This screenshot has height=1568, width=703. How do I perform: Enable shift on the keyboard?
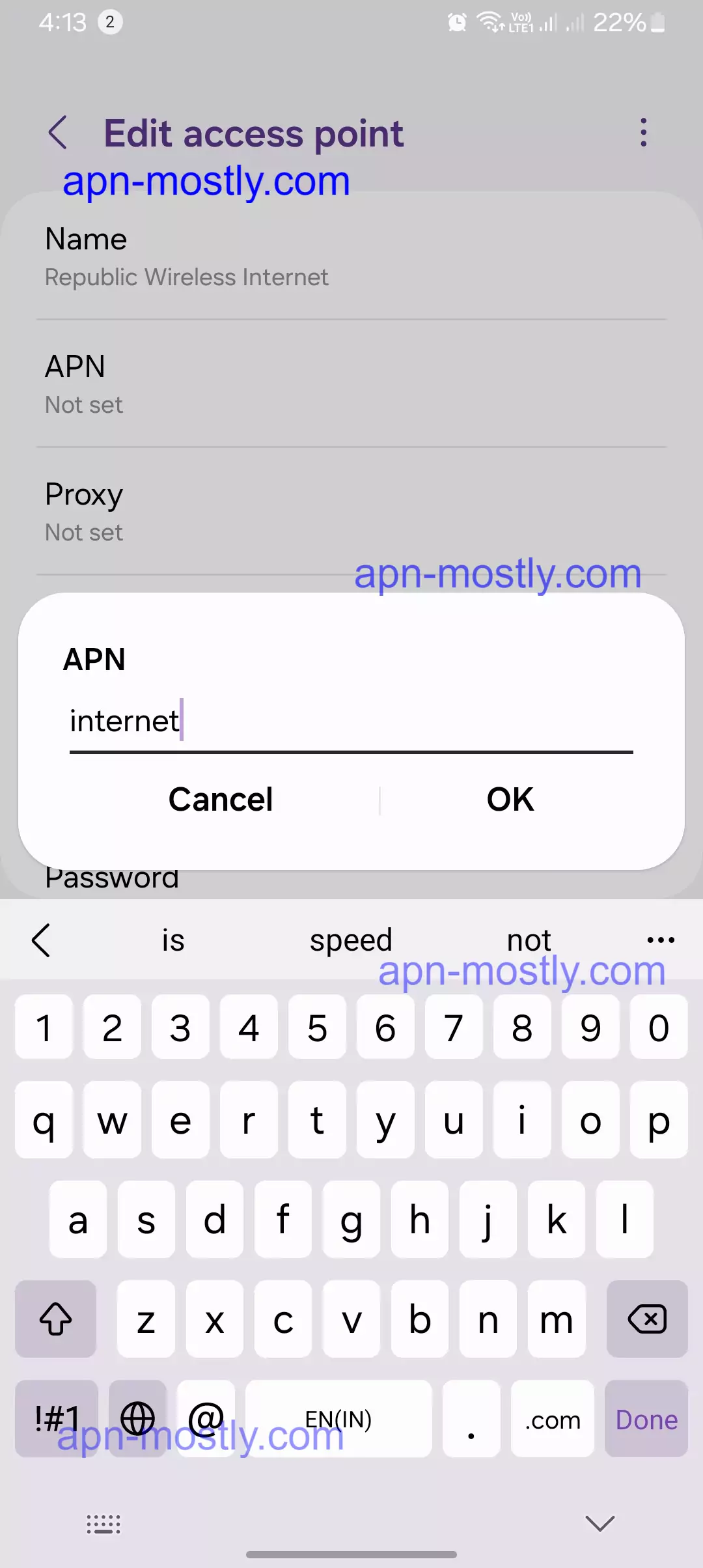(56, 1319)
